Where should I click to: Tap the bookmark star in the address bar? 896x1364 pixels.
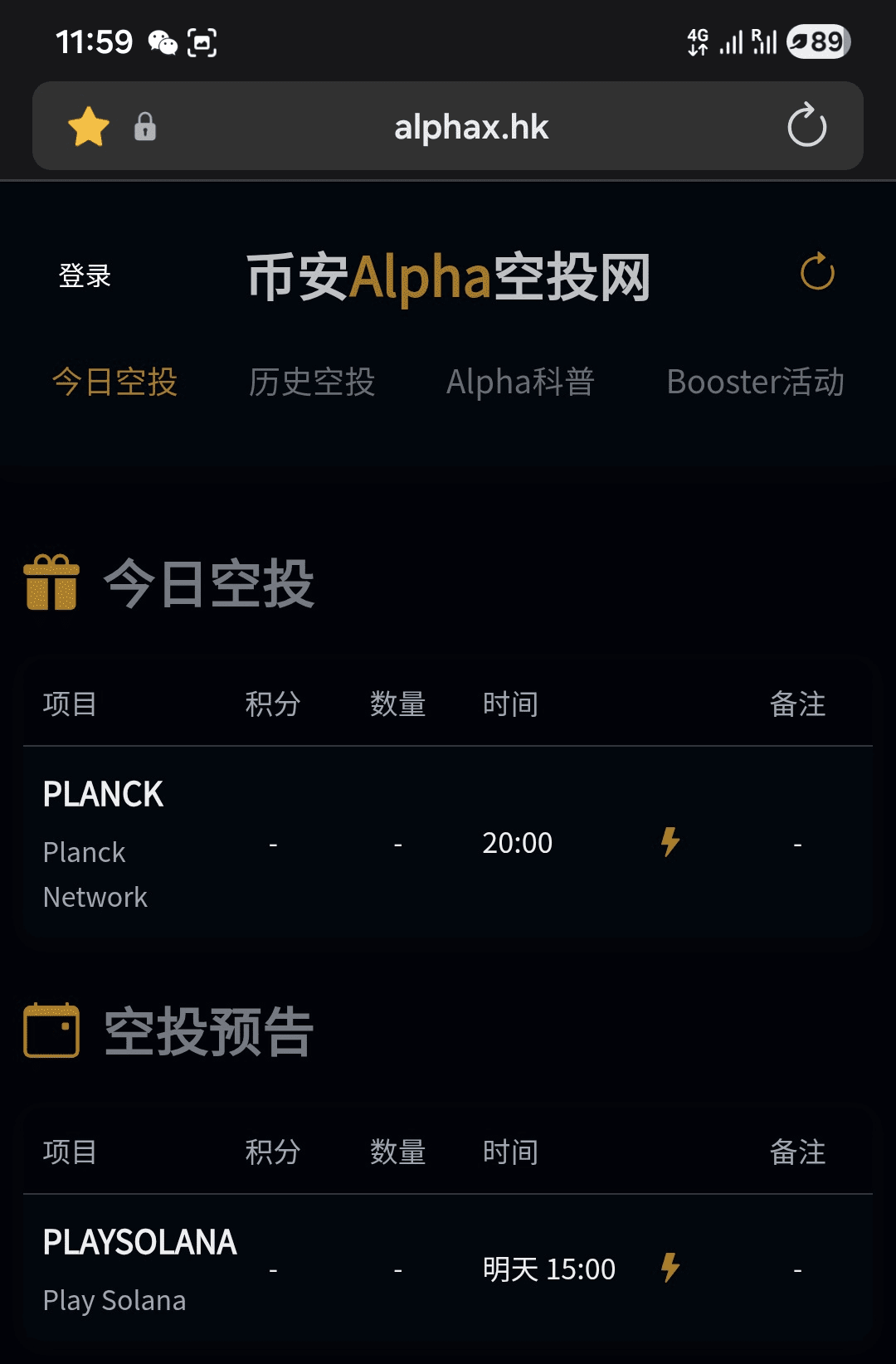(x=89, y=127)
